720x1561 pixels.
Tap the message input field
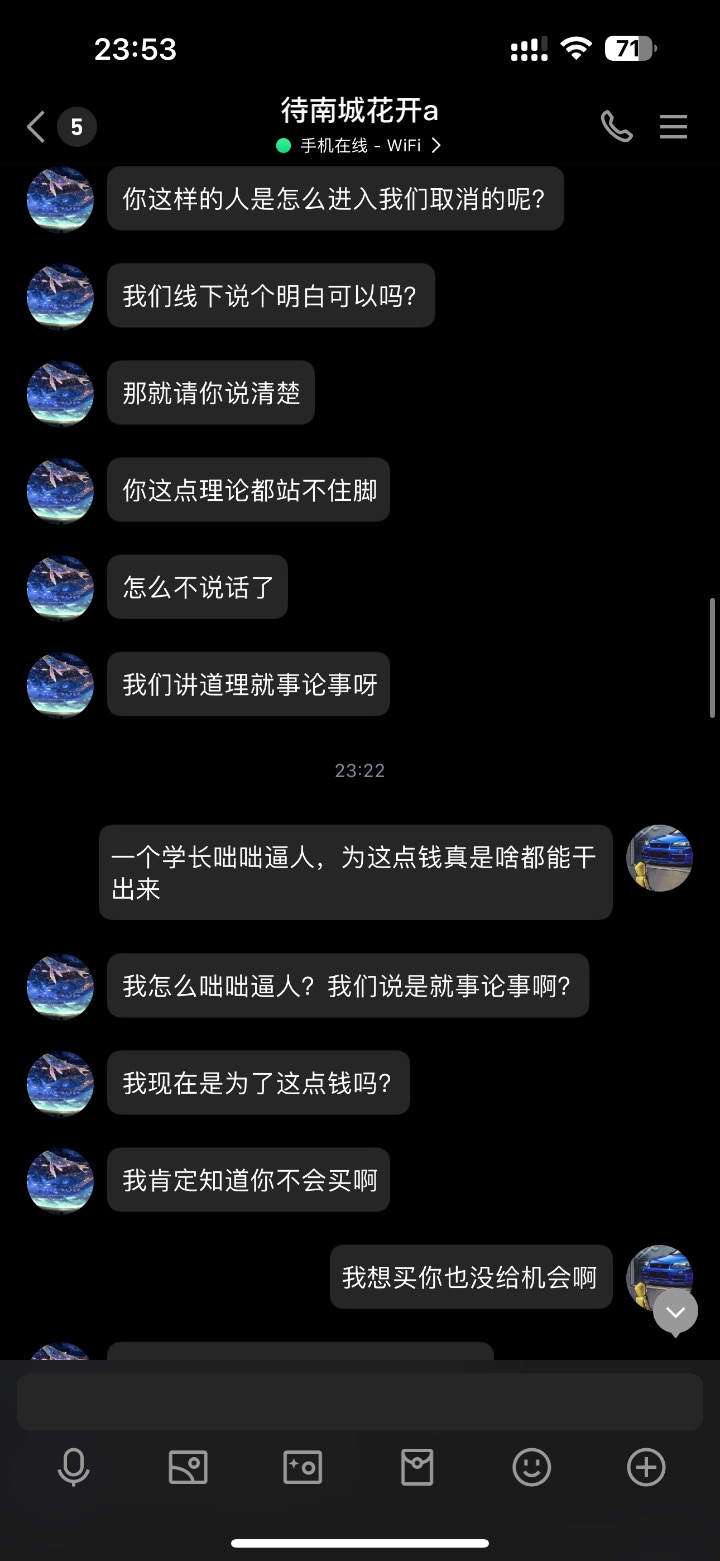coord(360,1401)
